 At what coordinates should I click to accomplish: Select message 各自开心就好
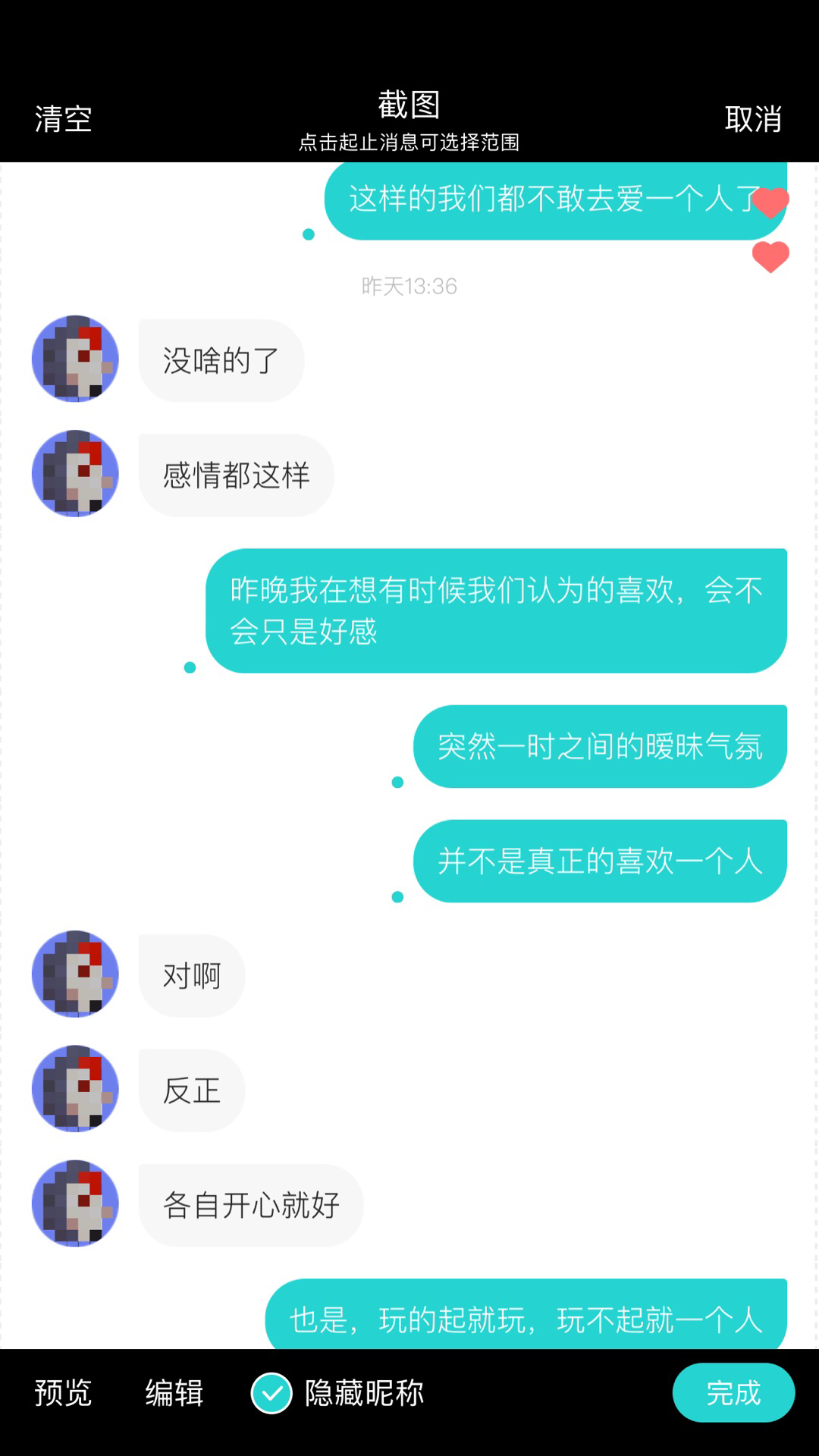250,1205
